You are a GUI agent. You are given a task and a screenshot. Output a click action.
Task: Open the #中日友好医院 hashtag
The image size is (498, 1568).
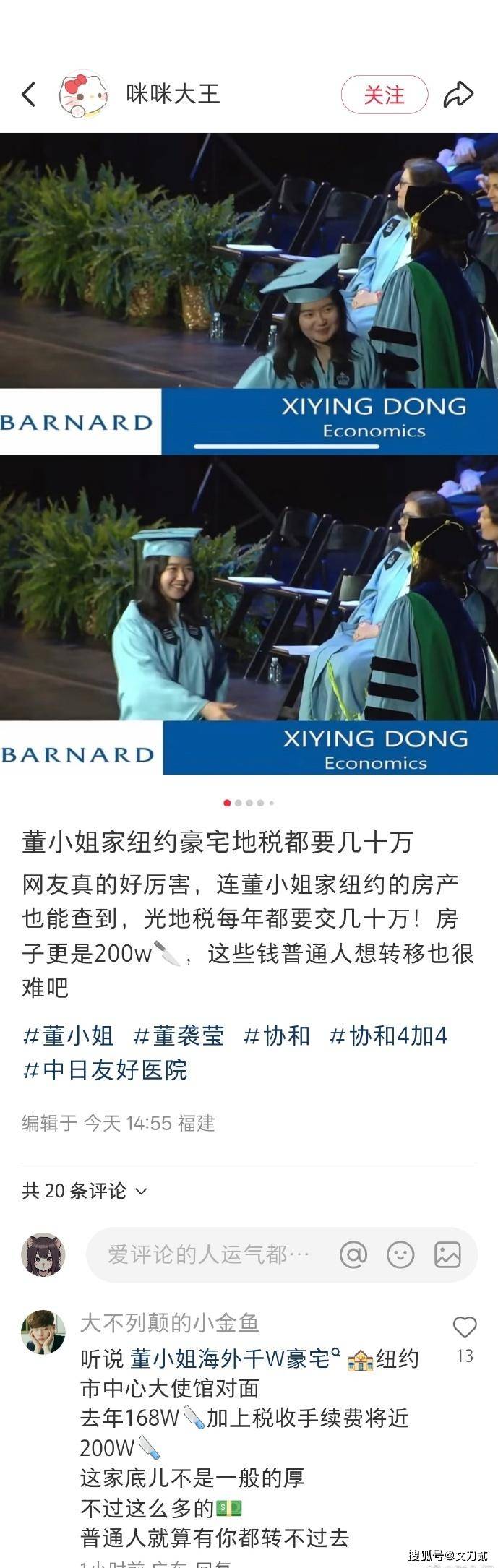click(106, 1069)
